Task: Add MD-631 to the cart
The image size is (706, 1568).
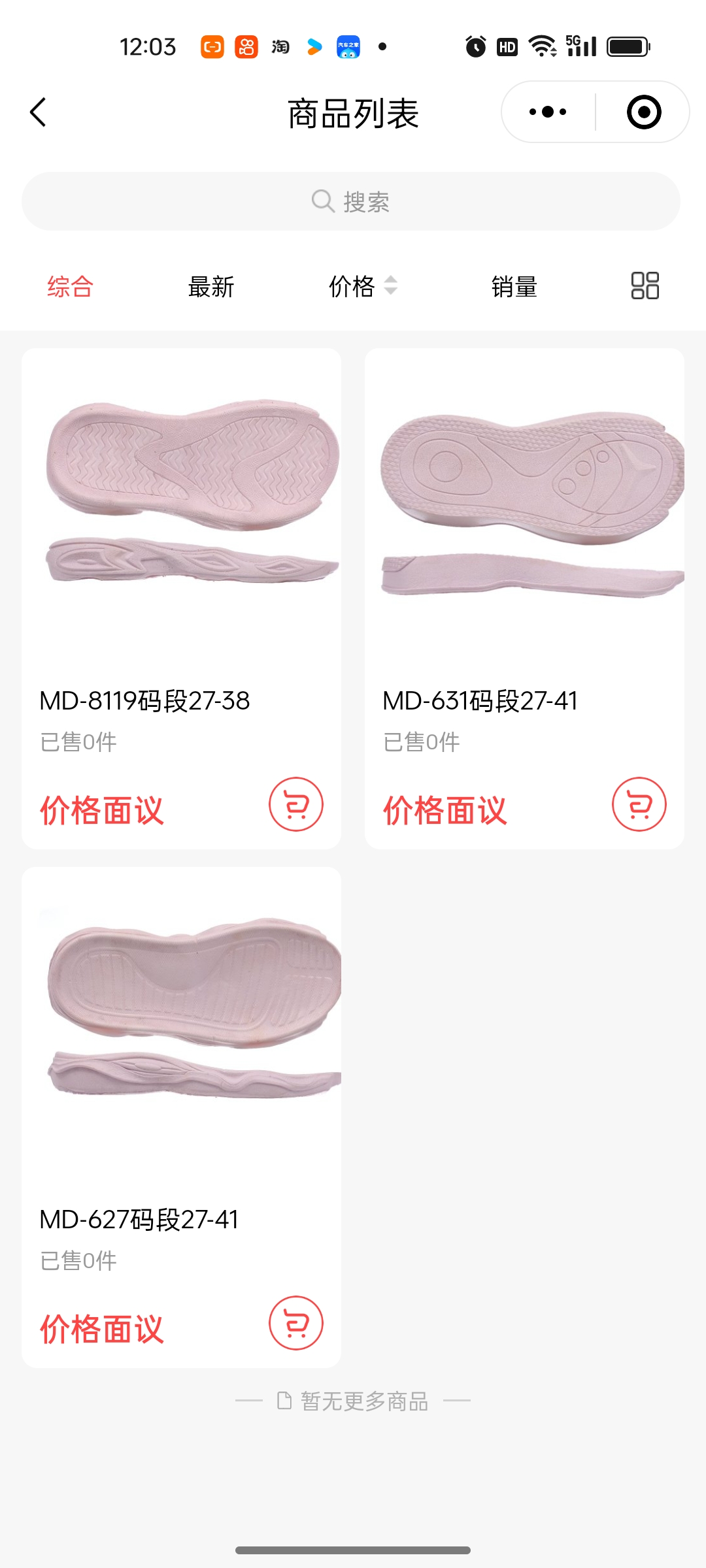Action: (x=639, y=804)
